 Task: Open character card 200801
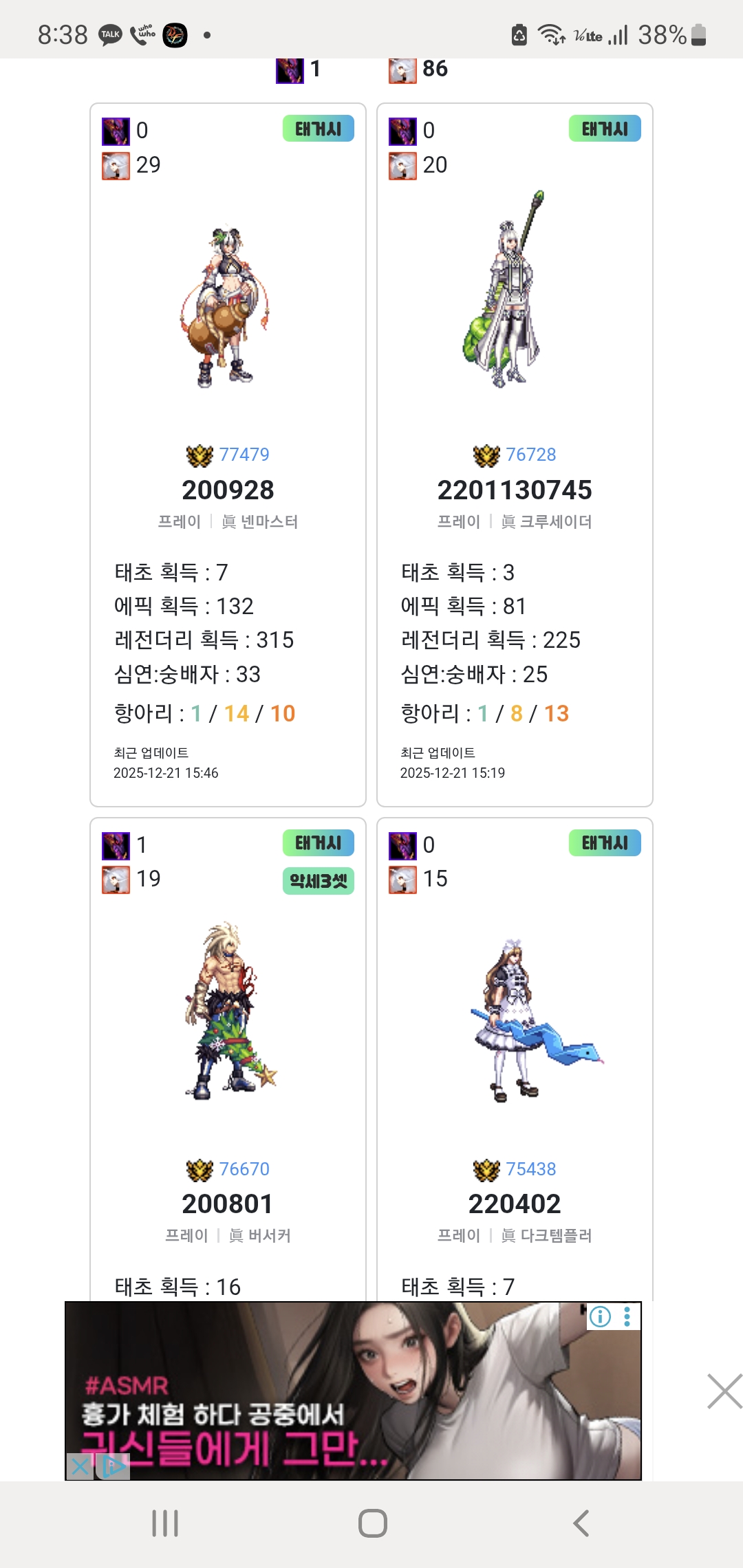point(228,1204)
